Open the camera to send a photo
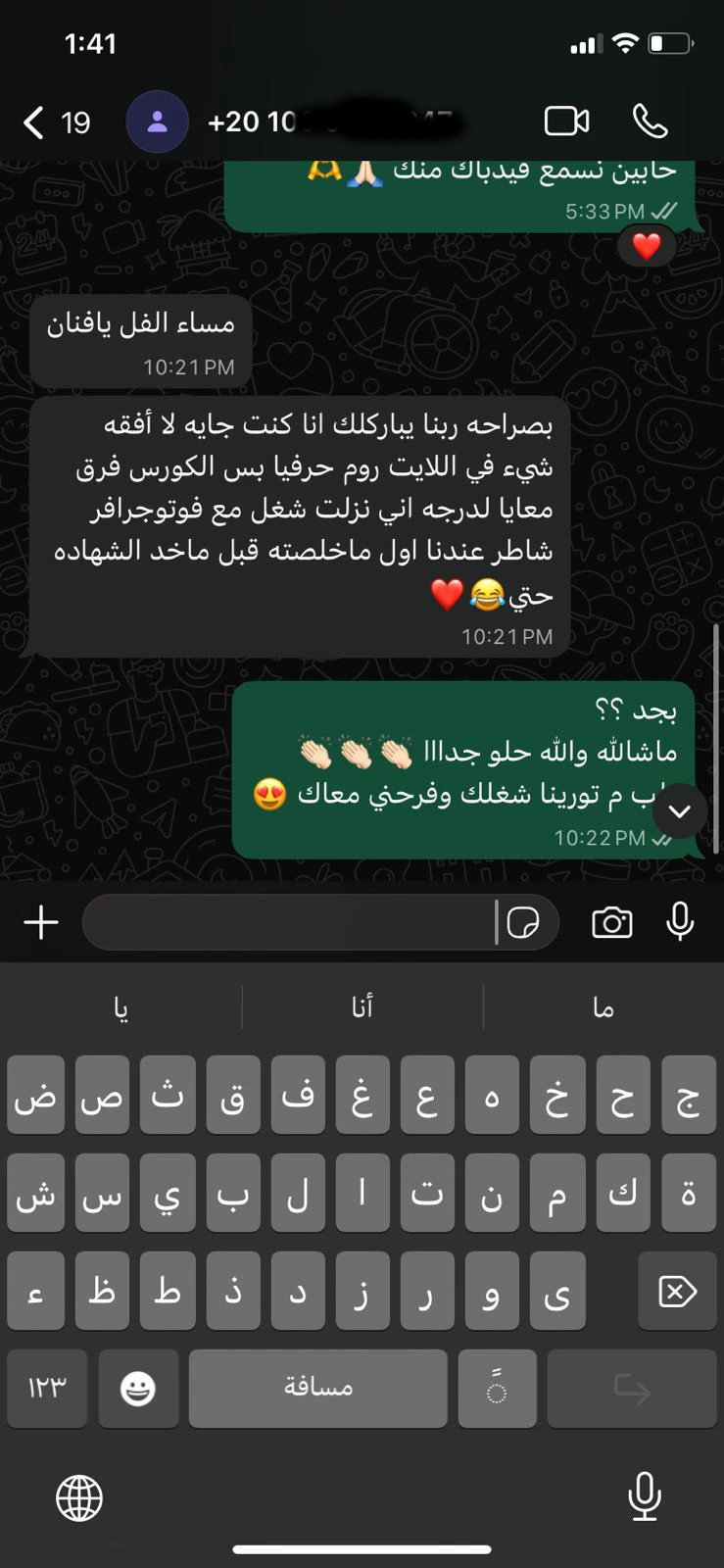This screenshot has width=724, height=1568. [x=612, y=923]
